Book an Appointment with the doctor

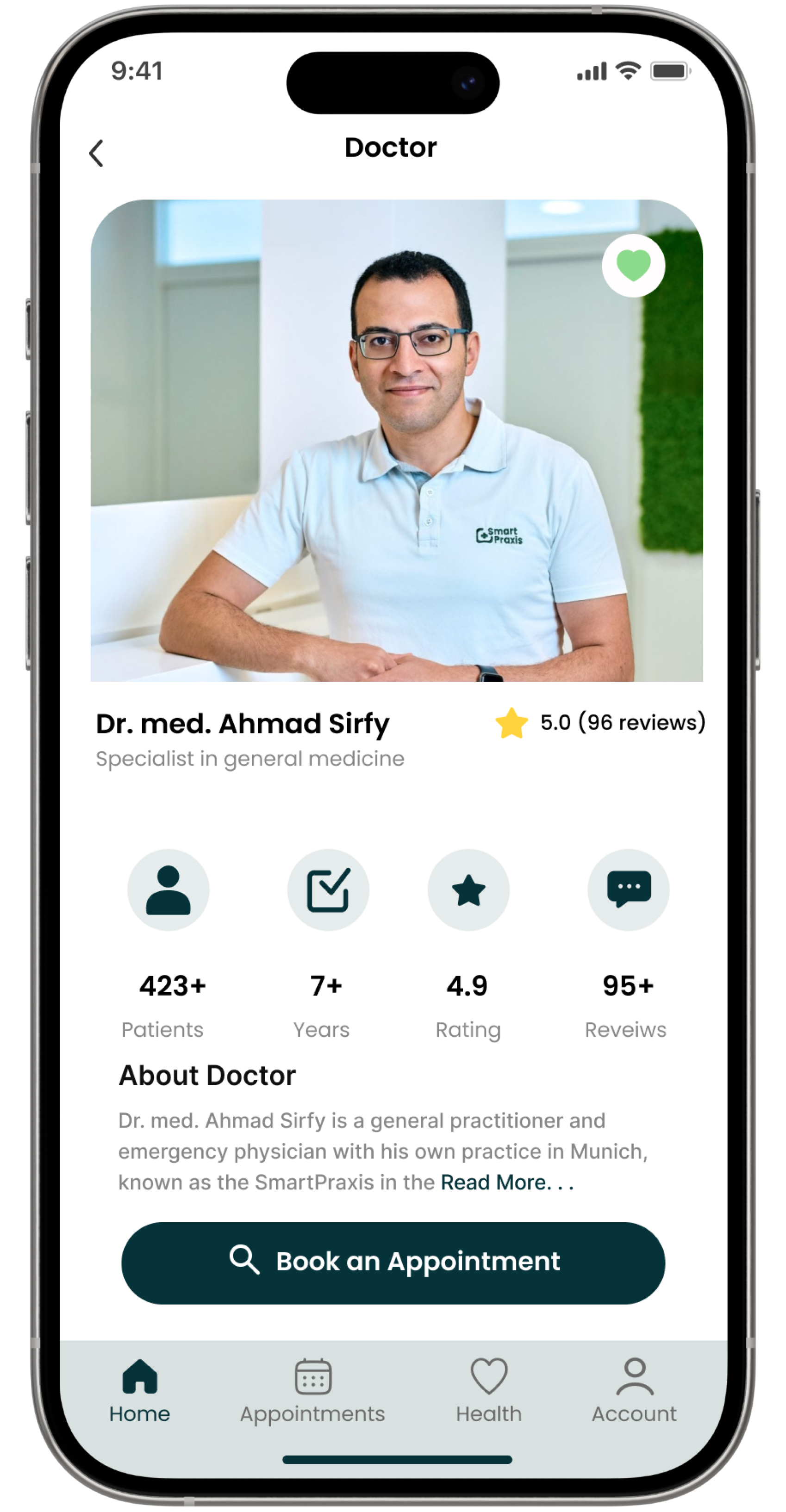[x=393, y=1262]
